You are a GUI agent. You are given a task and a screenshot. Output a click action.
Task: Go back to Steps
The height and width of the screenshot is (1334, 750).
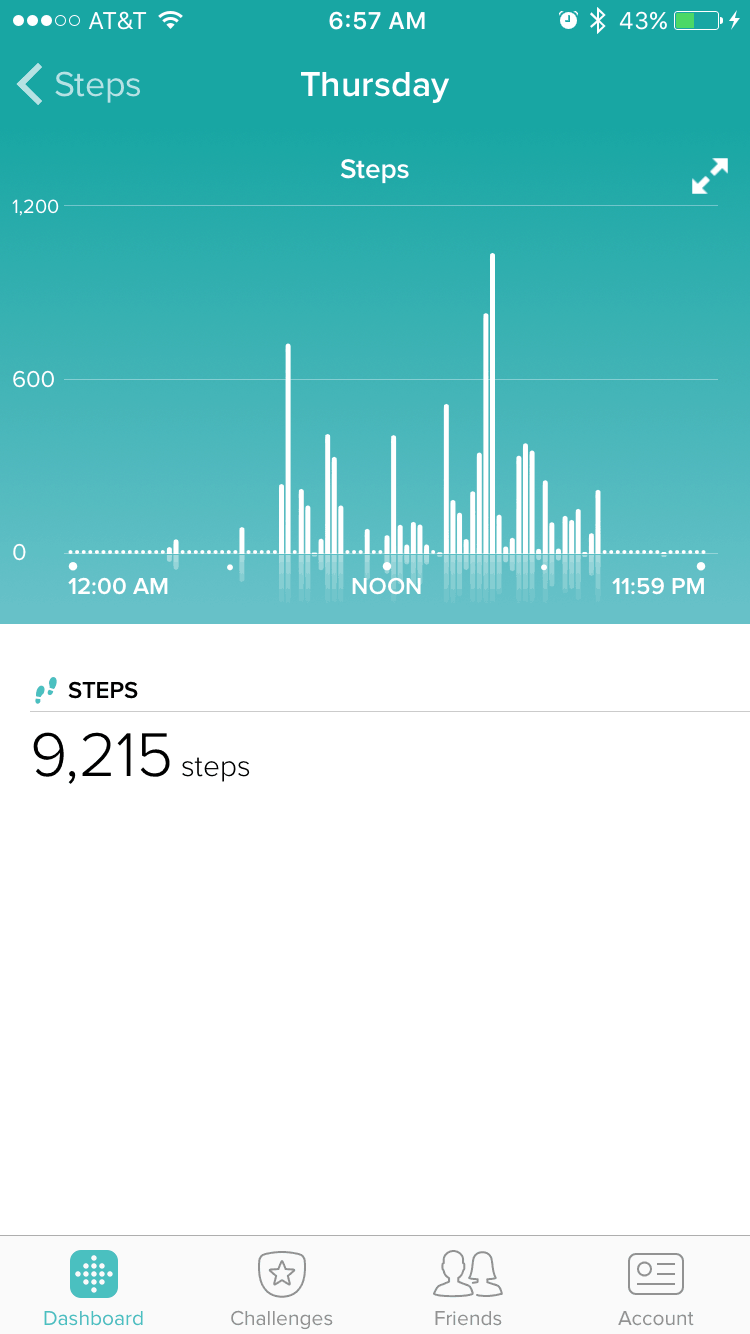79,85
